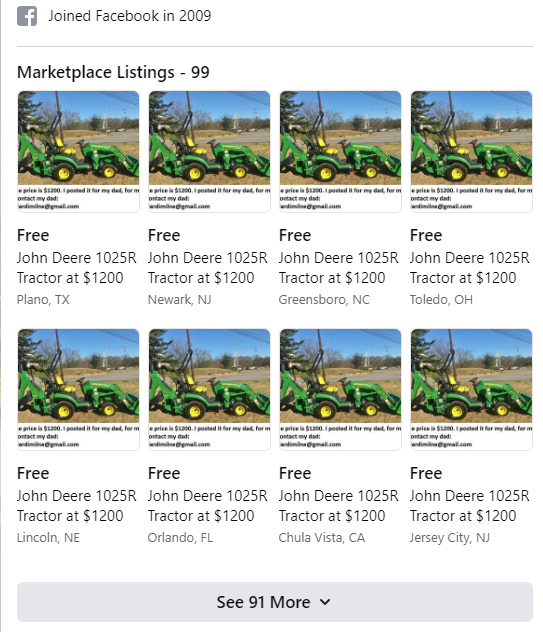Expand See 91 More listings

[275, 602]
